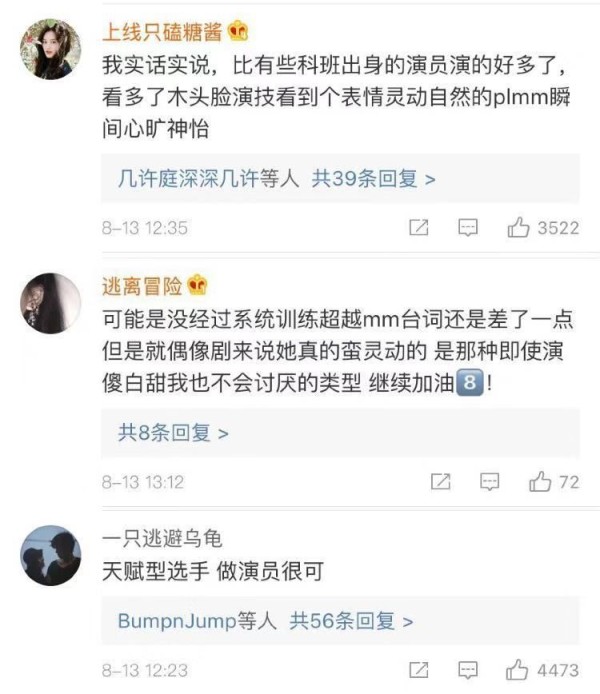The height and width of the screenshot is (694, 600).
Task: View 一只逃避乌龟's profile by username
Action: coord(161,540)
